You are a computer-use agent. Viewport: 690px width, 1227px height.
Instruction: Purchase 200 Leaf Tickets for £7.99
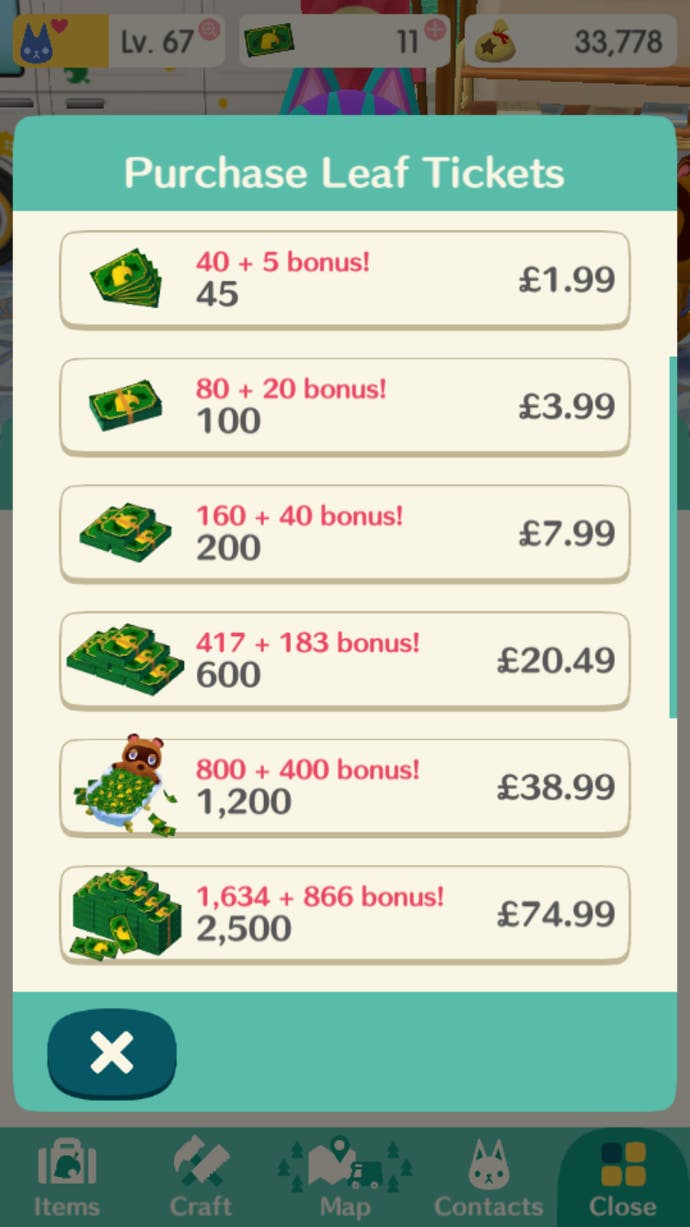pyautogui.click(x=345, y=533)
